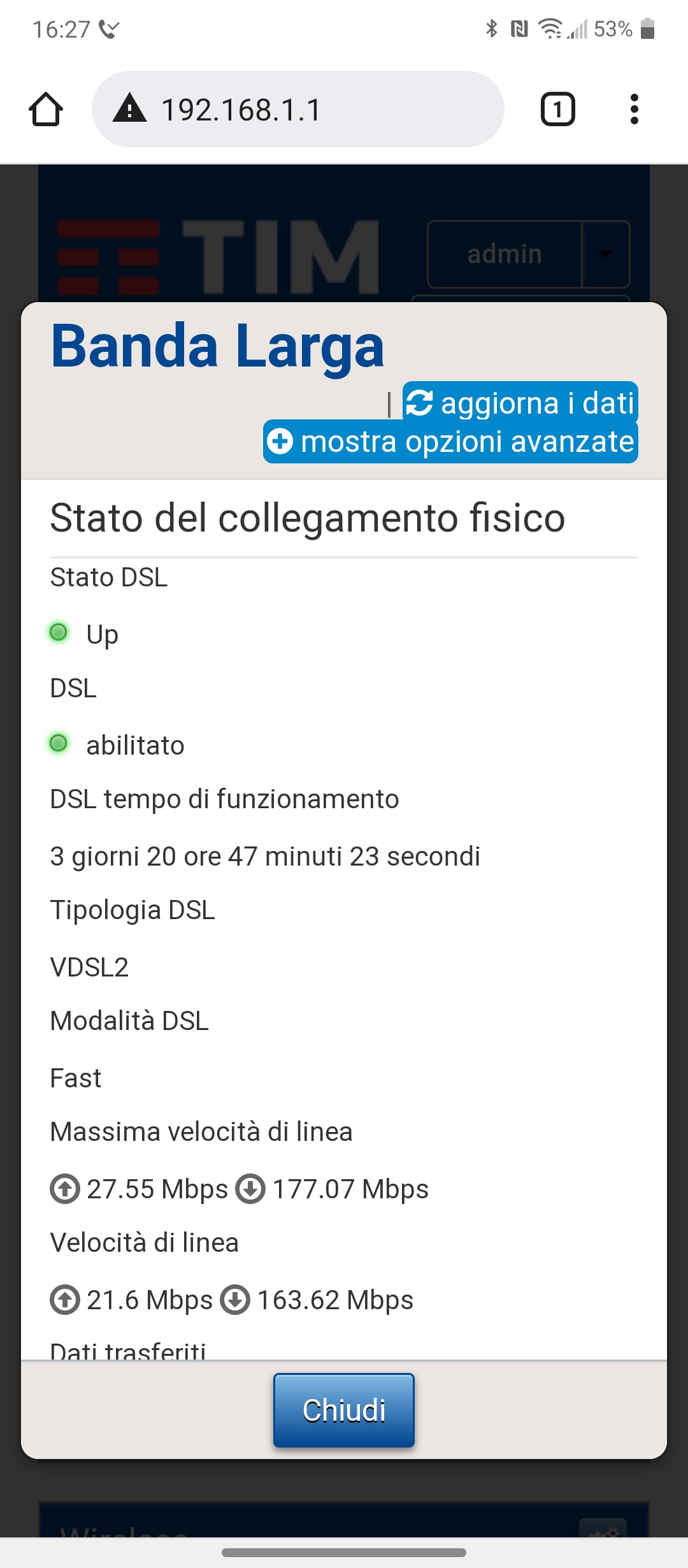Refresh data with aggiorna i dati

point(520,402)
